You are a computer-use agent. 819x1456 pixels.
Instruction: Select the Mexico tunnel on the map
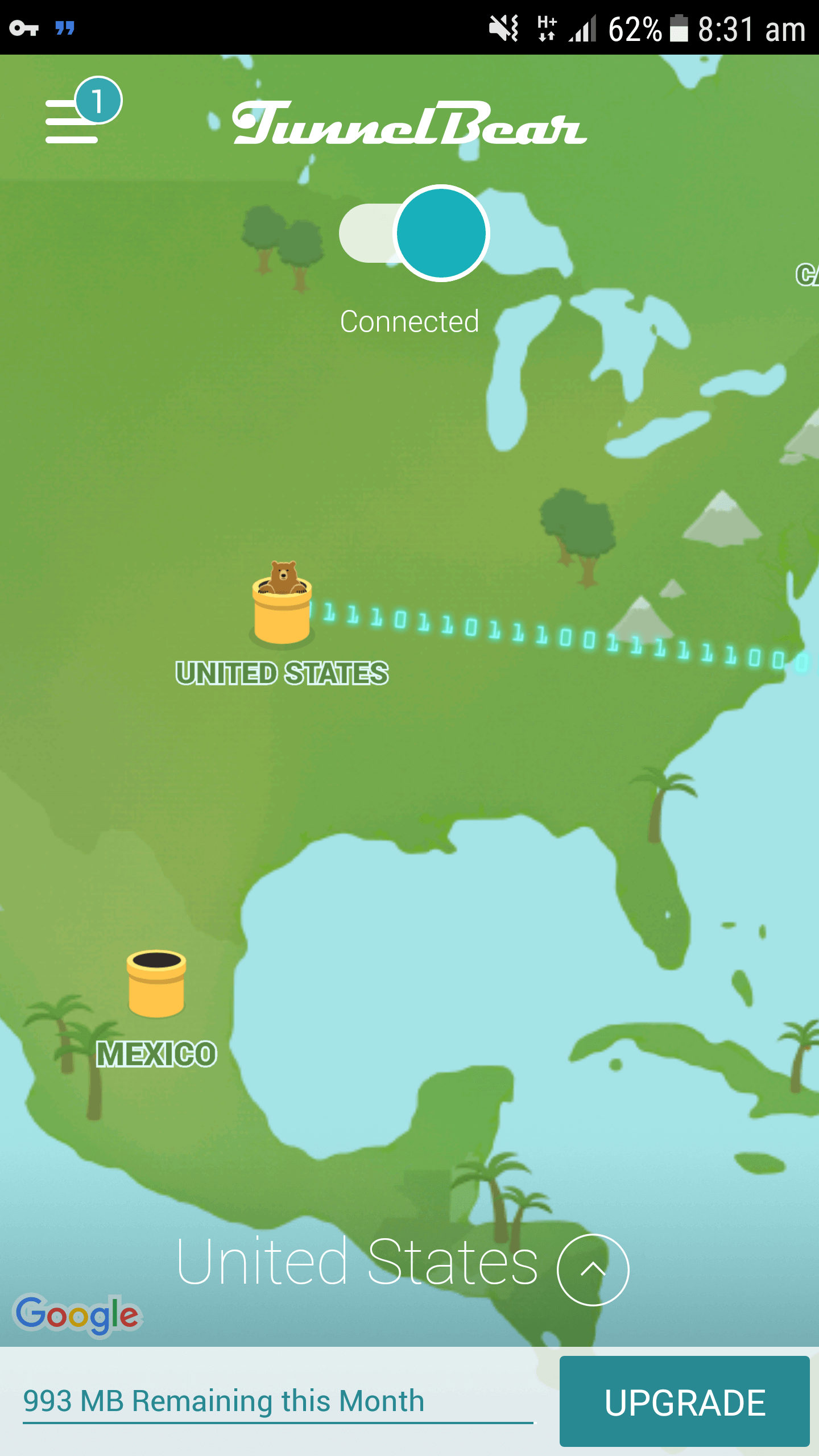(156, 984)
